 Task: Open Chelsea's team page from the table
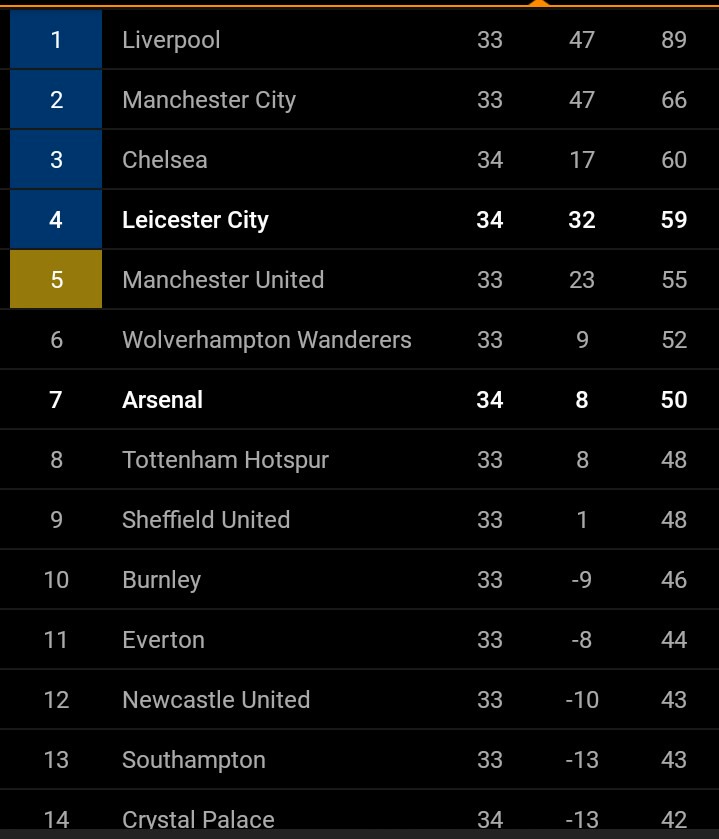click(x=165, y=160)
